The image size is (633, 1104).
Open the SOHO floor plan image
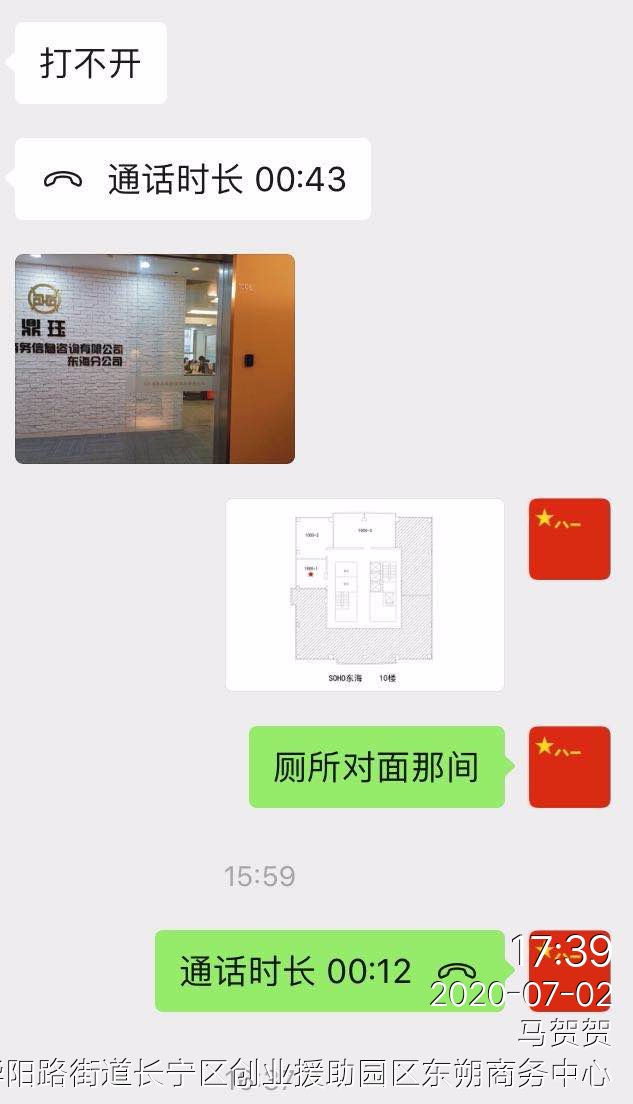pos(364,594)
